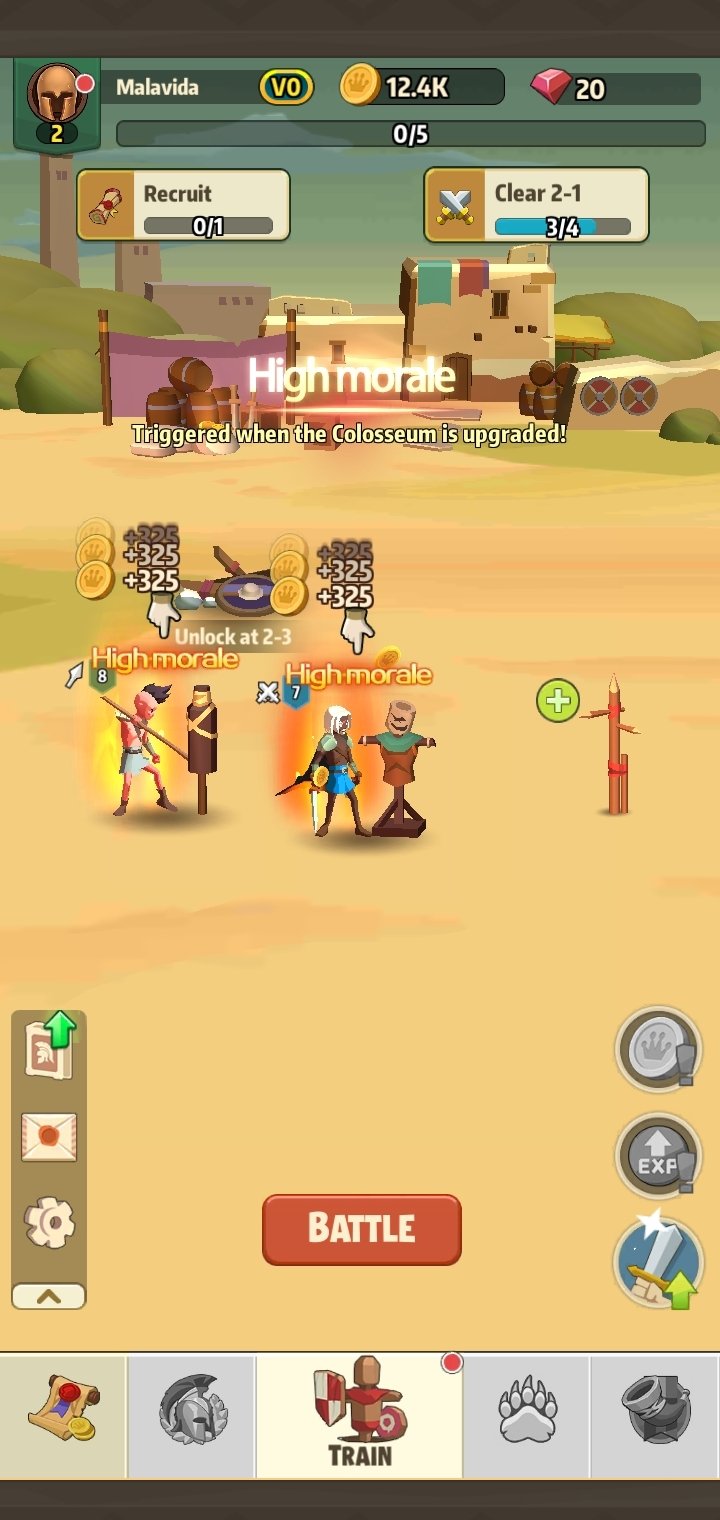Viewport: 720px width, 1520px height.
Task: Switch to the scroll and coins tab
Action: 63,1415
